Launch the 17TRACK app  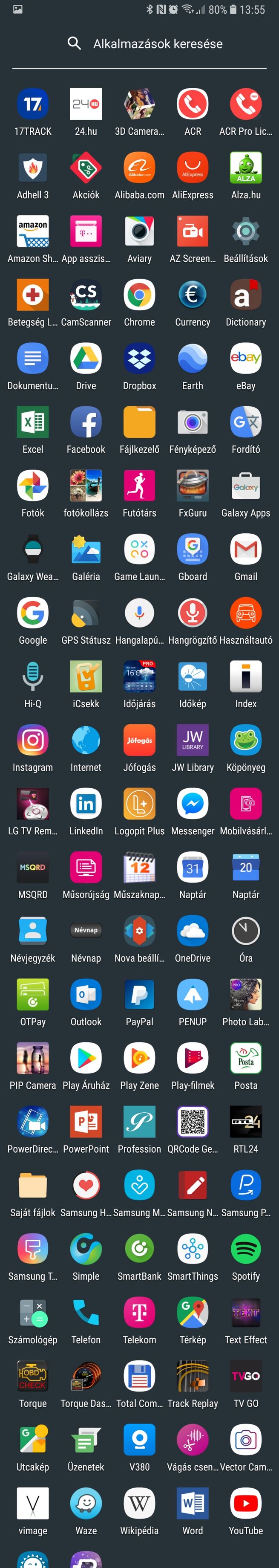pos(33,104)
